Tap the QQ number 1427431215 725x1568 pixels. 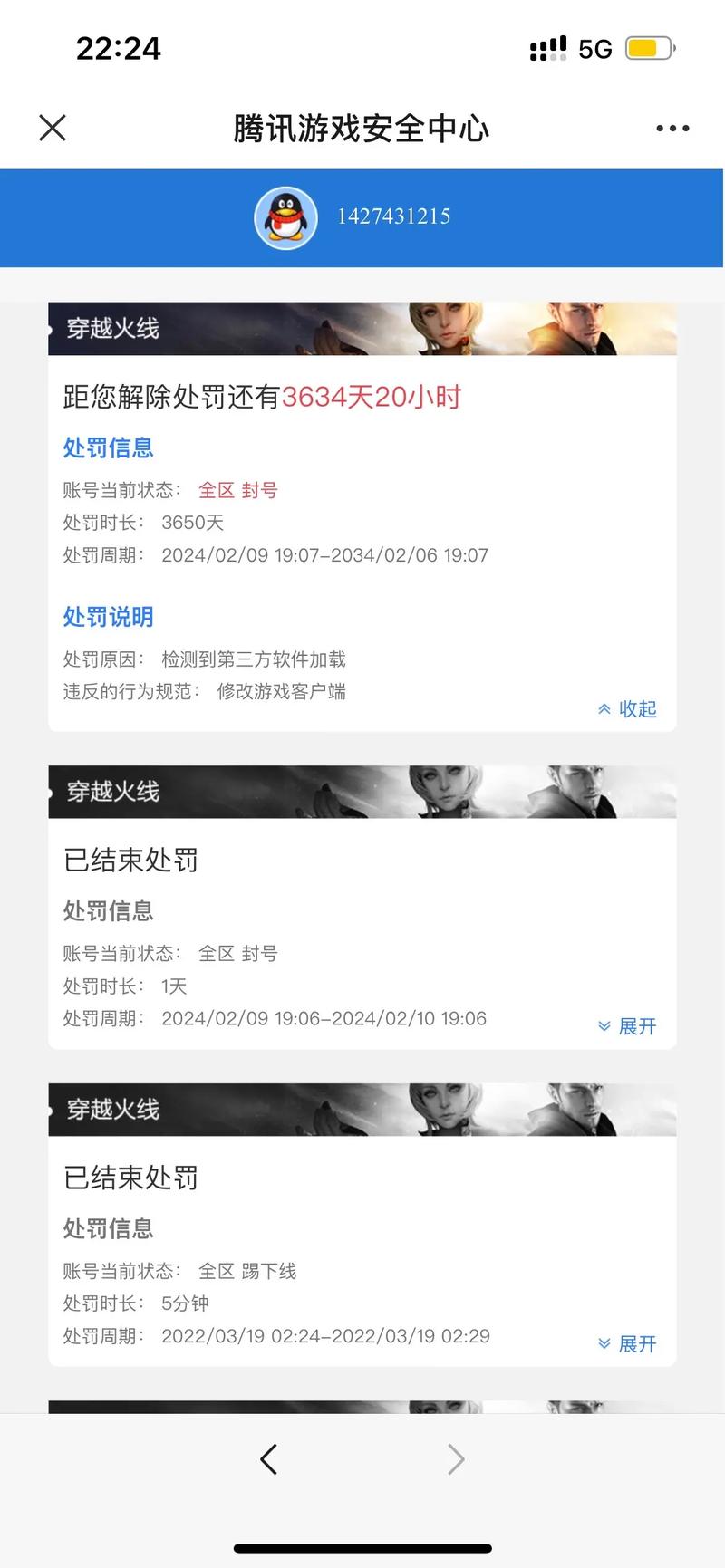[x=394, y=216]
